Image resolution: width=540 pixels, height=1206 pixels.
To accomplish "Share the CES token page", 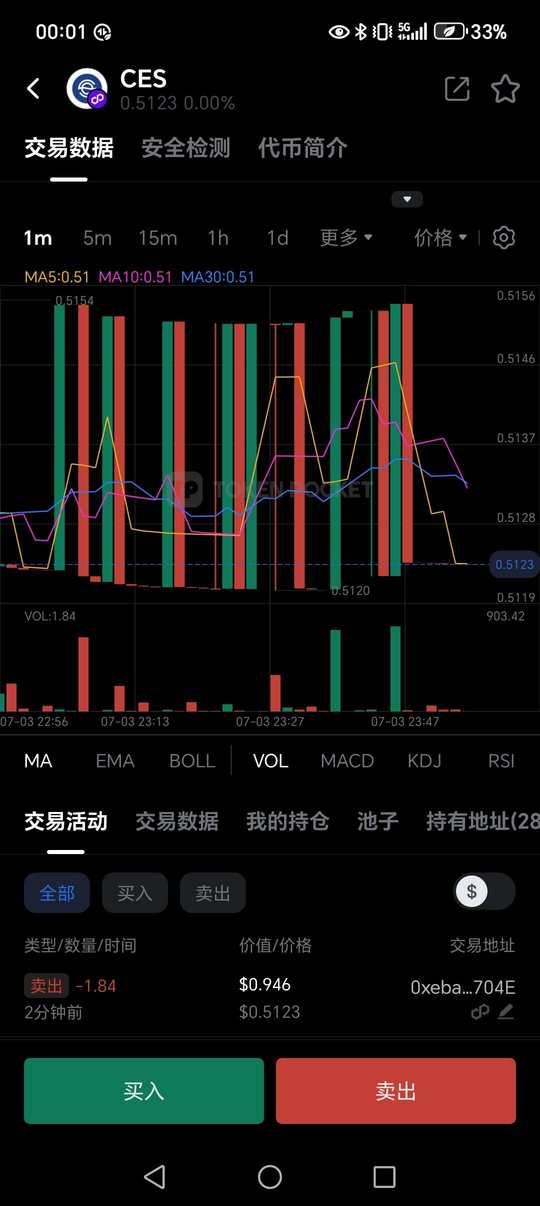I will pyautogui.click(x=457, y=88).
